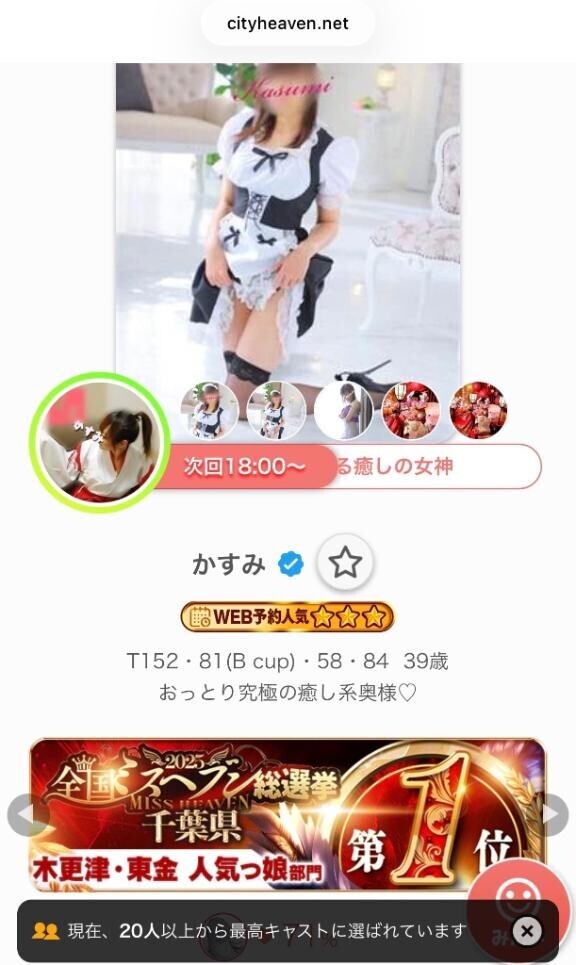Add かすみ to favorites with star

(345, 563)
